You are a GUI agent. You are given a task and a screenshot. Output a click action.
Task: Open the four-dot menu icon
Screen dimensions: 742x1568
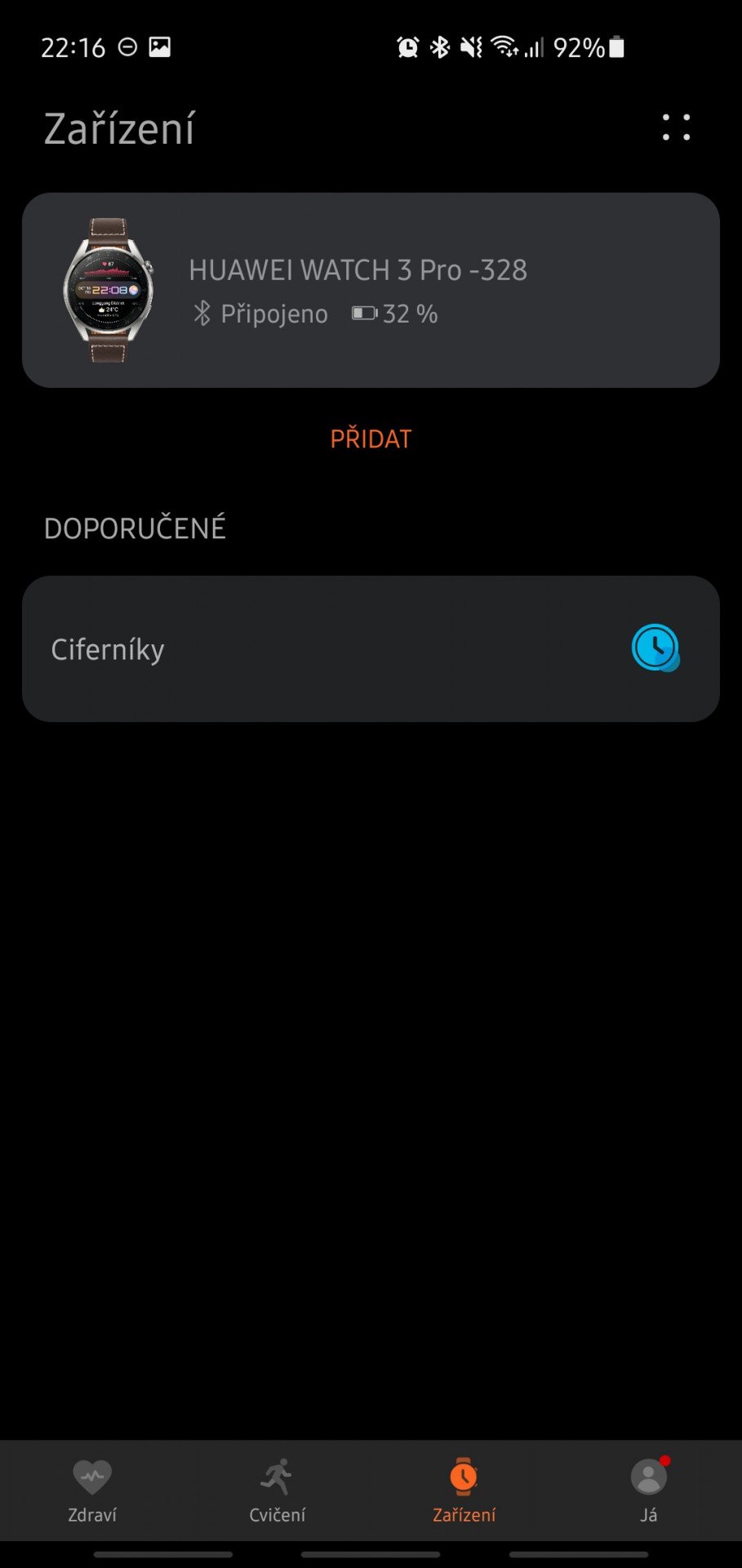coord(676,127)
